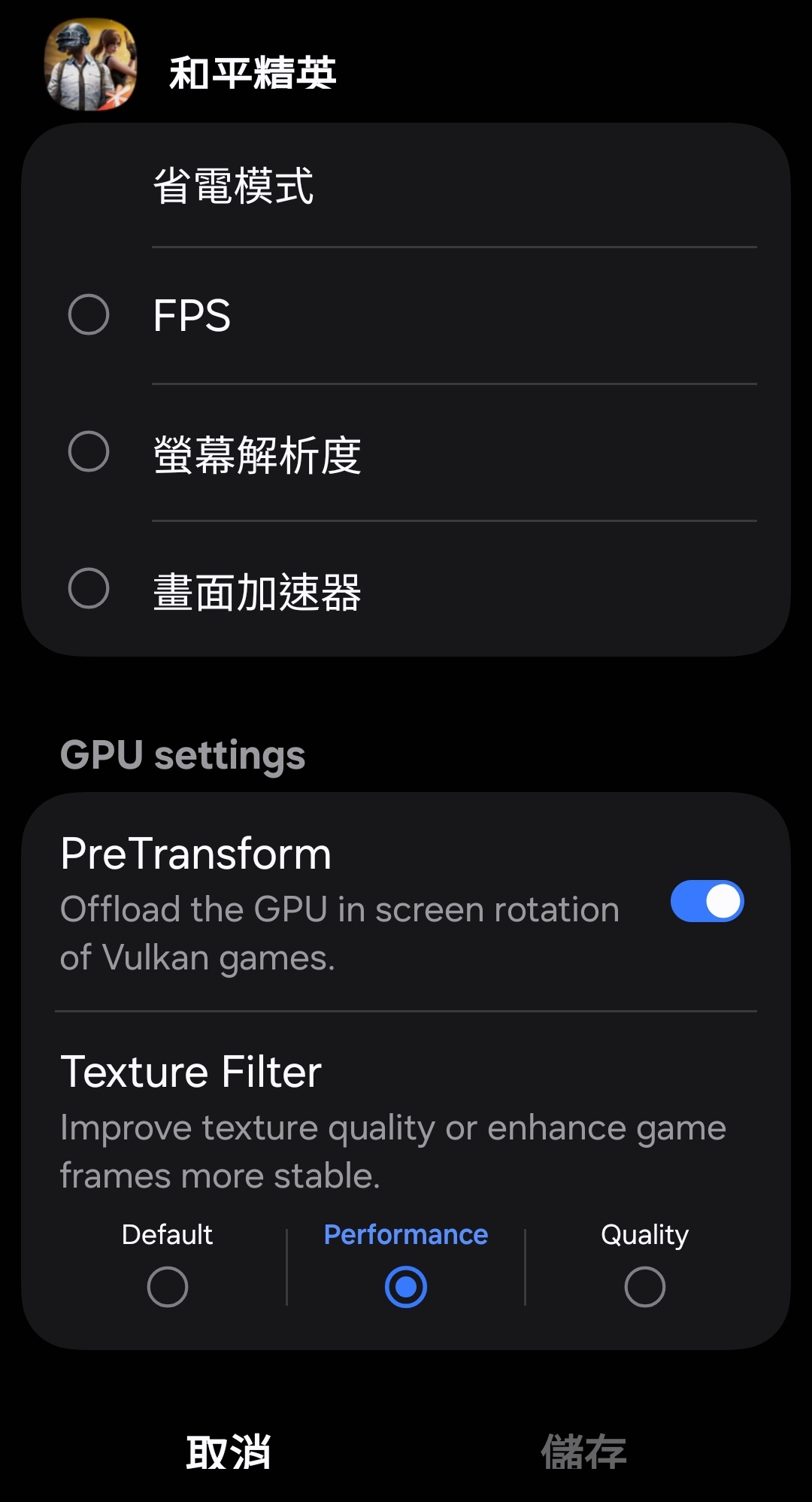Switch Texture Filter to Quality
Image resolution: width=812 pixels, height=1502 pixels.
(644, 1286)
